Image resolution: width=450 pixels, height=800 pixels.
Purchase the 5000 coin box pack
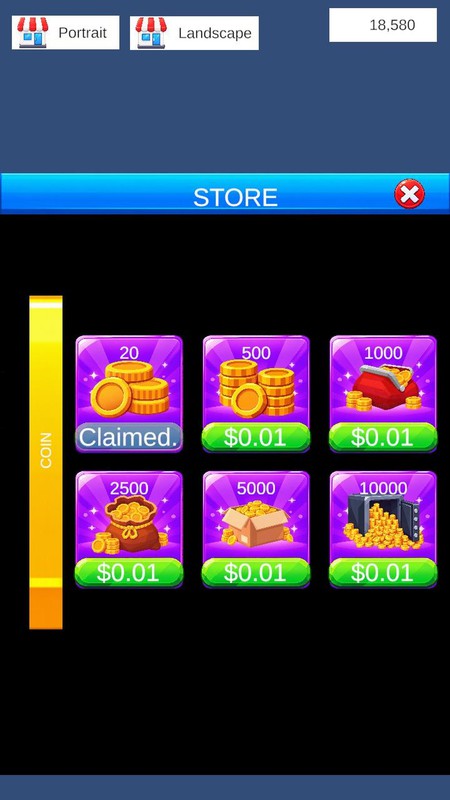256,572
